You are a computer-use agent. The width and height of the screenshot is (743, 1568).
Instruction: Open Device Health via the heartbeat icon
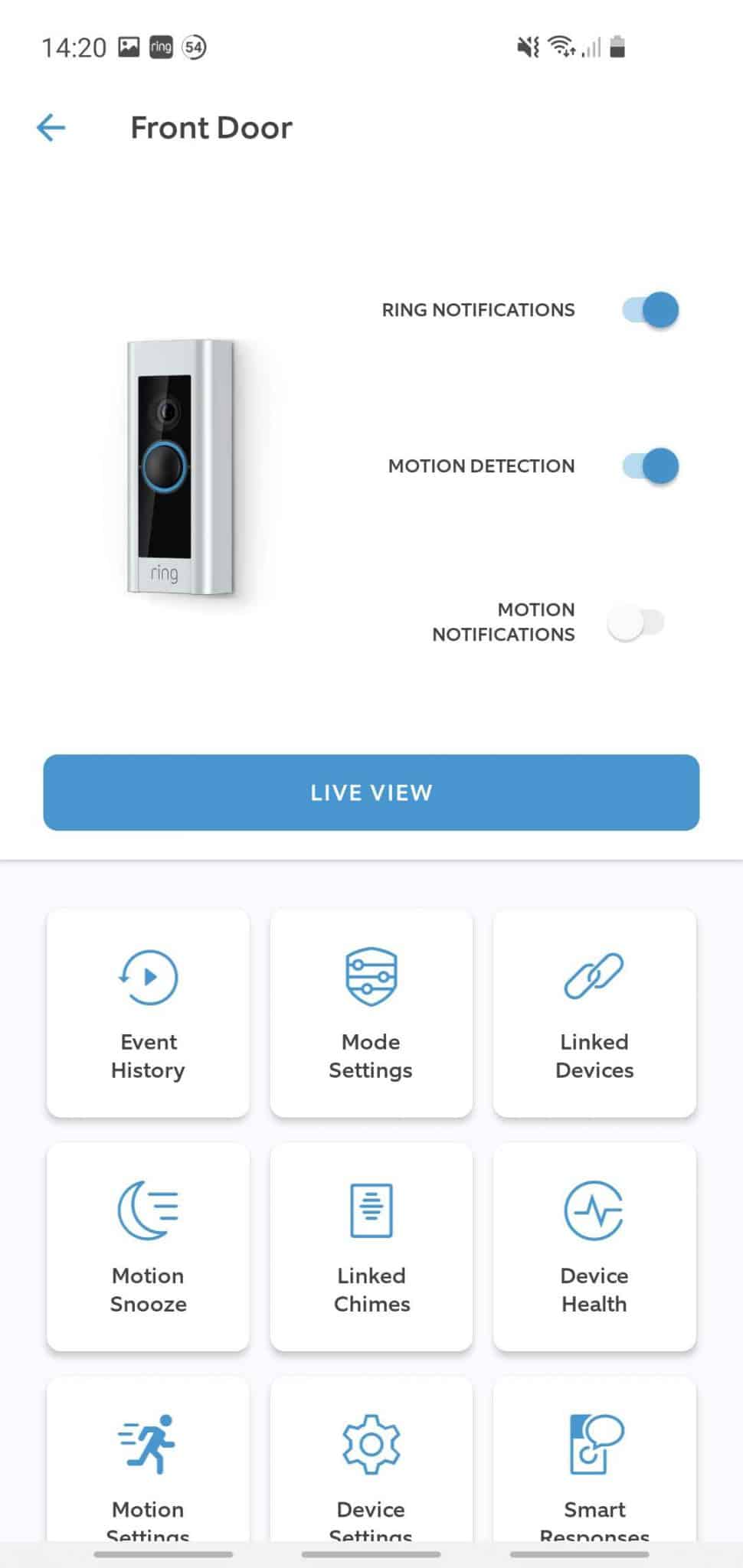pyautogui.click(x=594, y=1211)
